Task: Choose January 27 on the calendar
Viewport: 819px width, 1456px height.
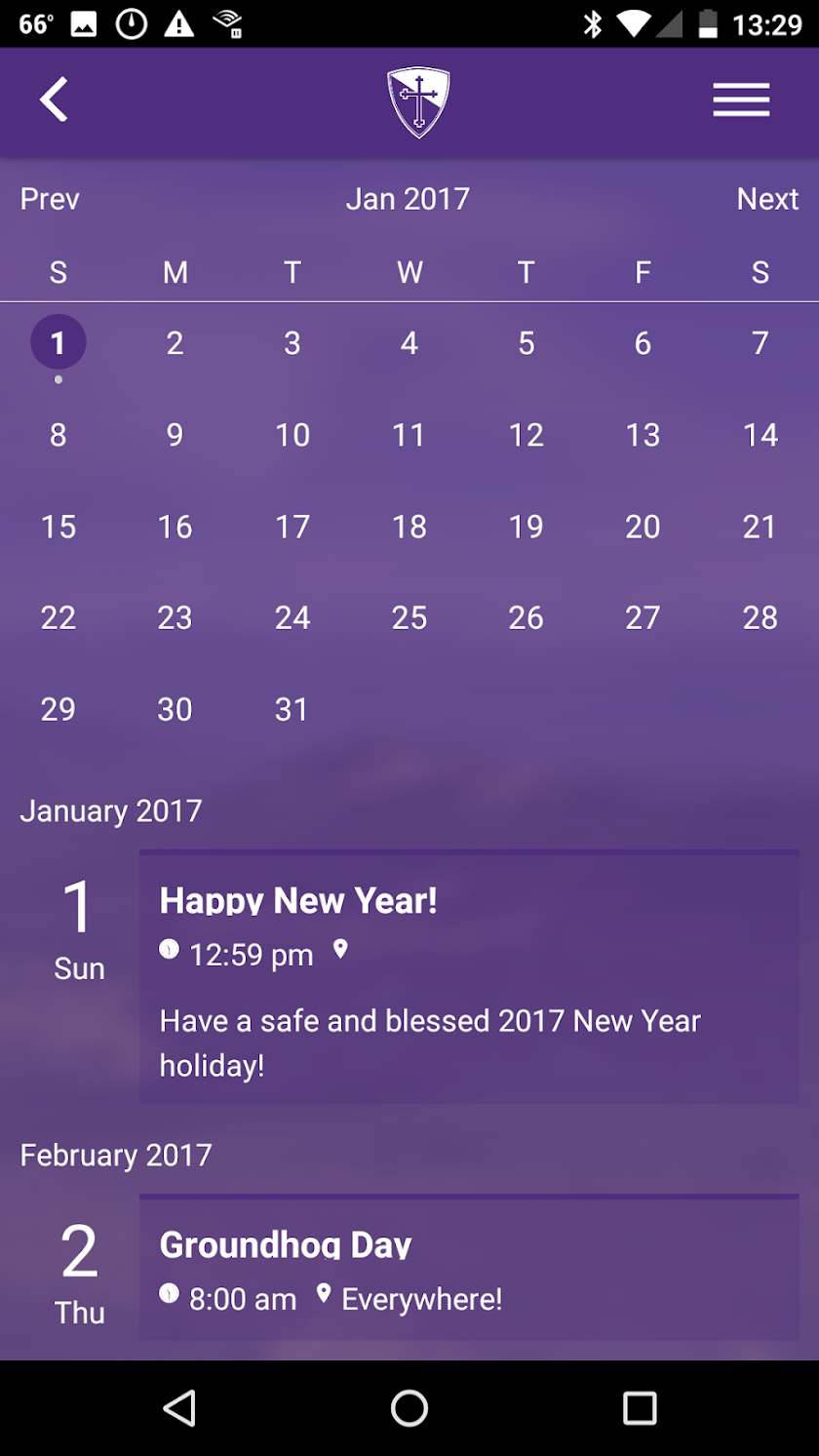Action: (643, 617)
